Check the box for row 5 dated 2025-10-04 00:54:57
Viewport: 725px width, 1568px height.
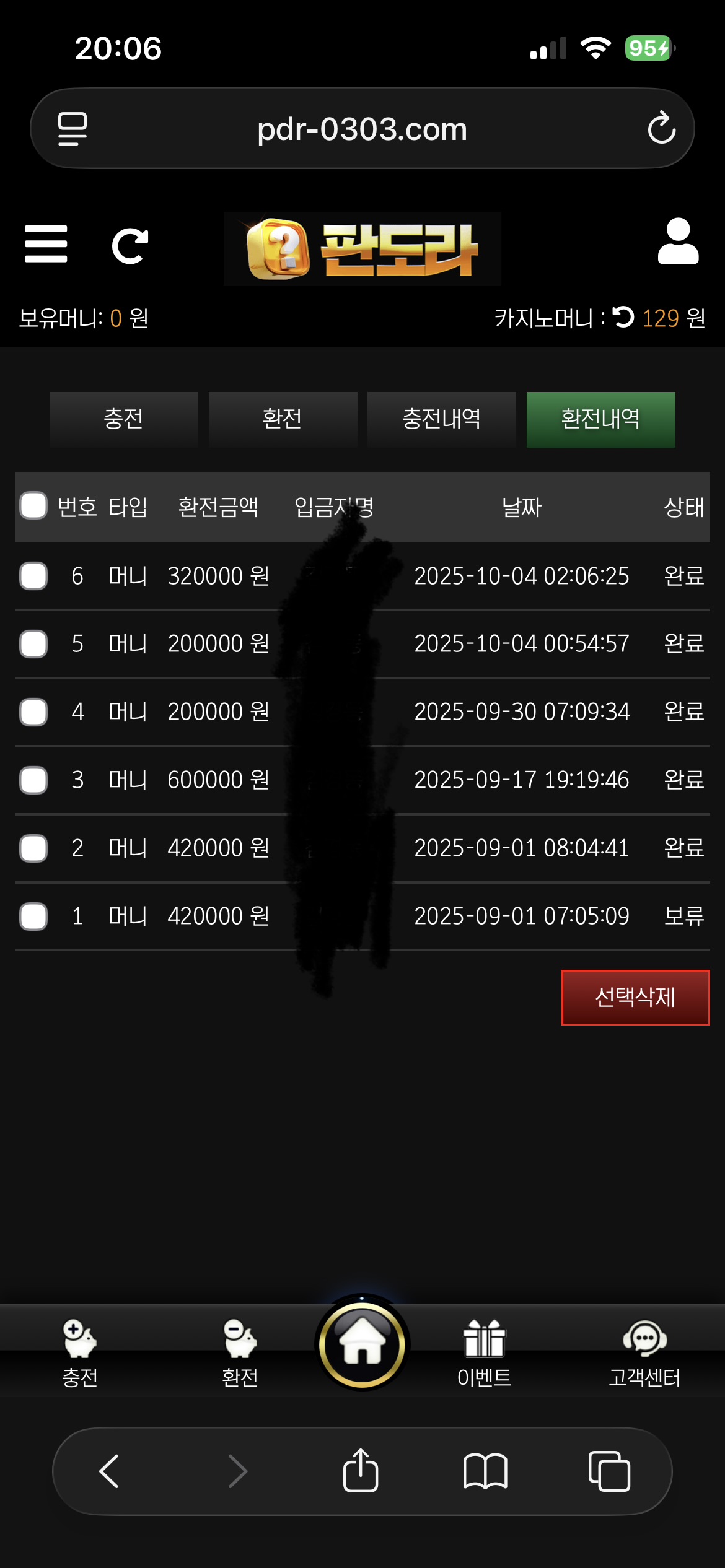point(33,644)
